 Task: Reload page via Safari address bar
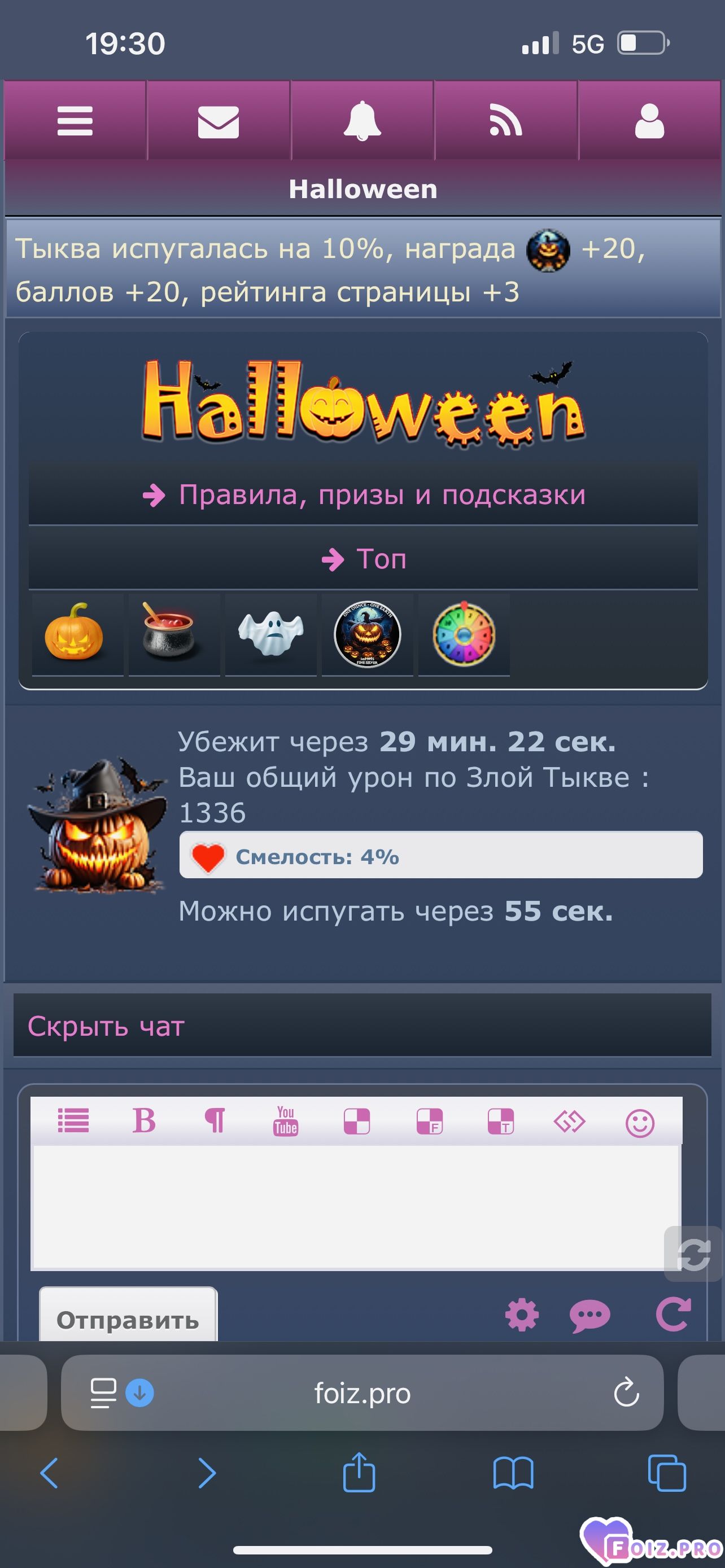tap(626, 1392)
